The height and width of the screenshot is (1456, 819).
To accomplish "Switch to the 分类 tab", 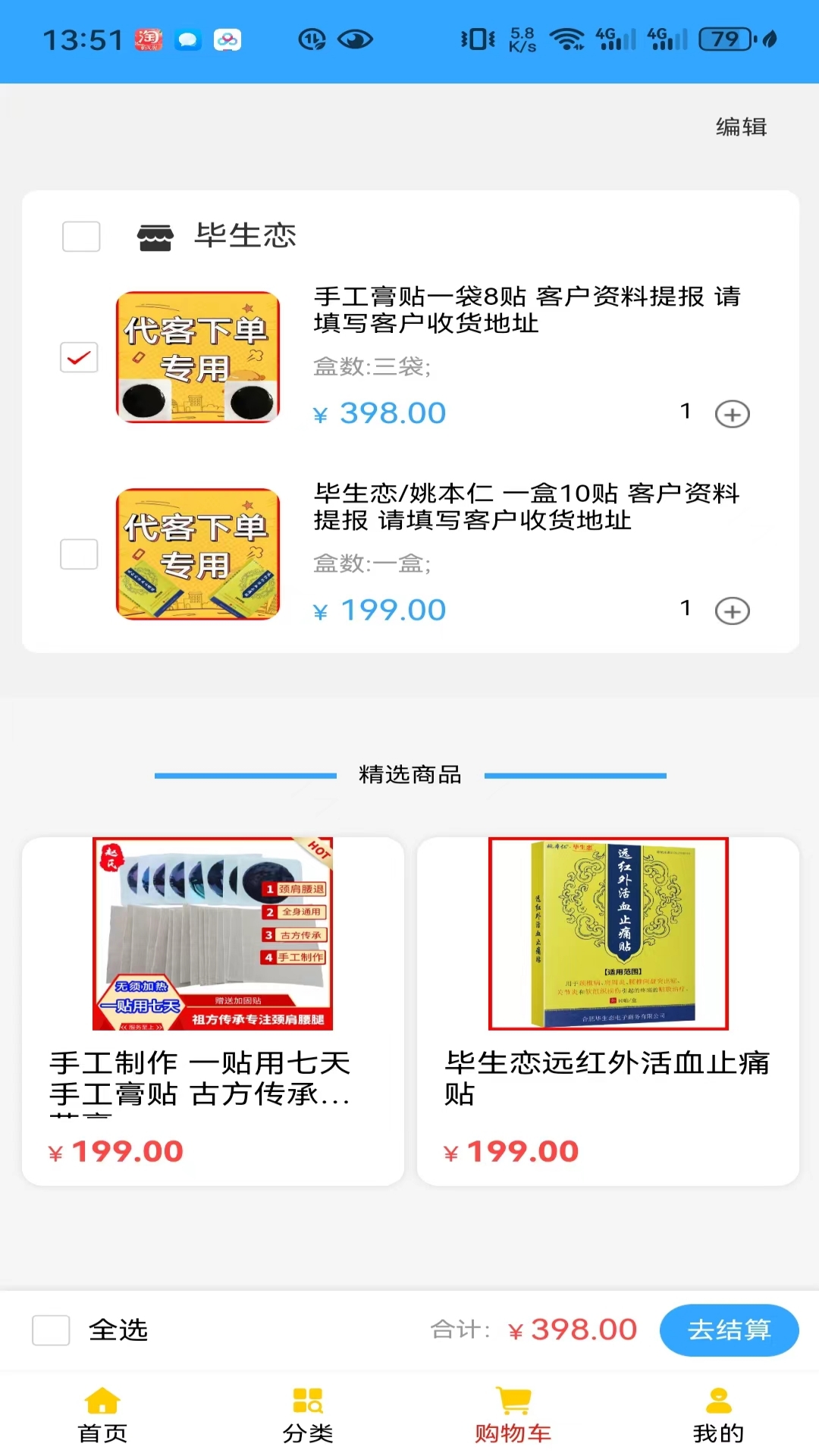I will click(308, 1415).
